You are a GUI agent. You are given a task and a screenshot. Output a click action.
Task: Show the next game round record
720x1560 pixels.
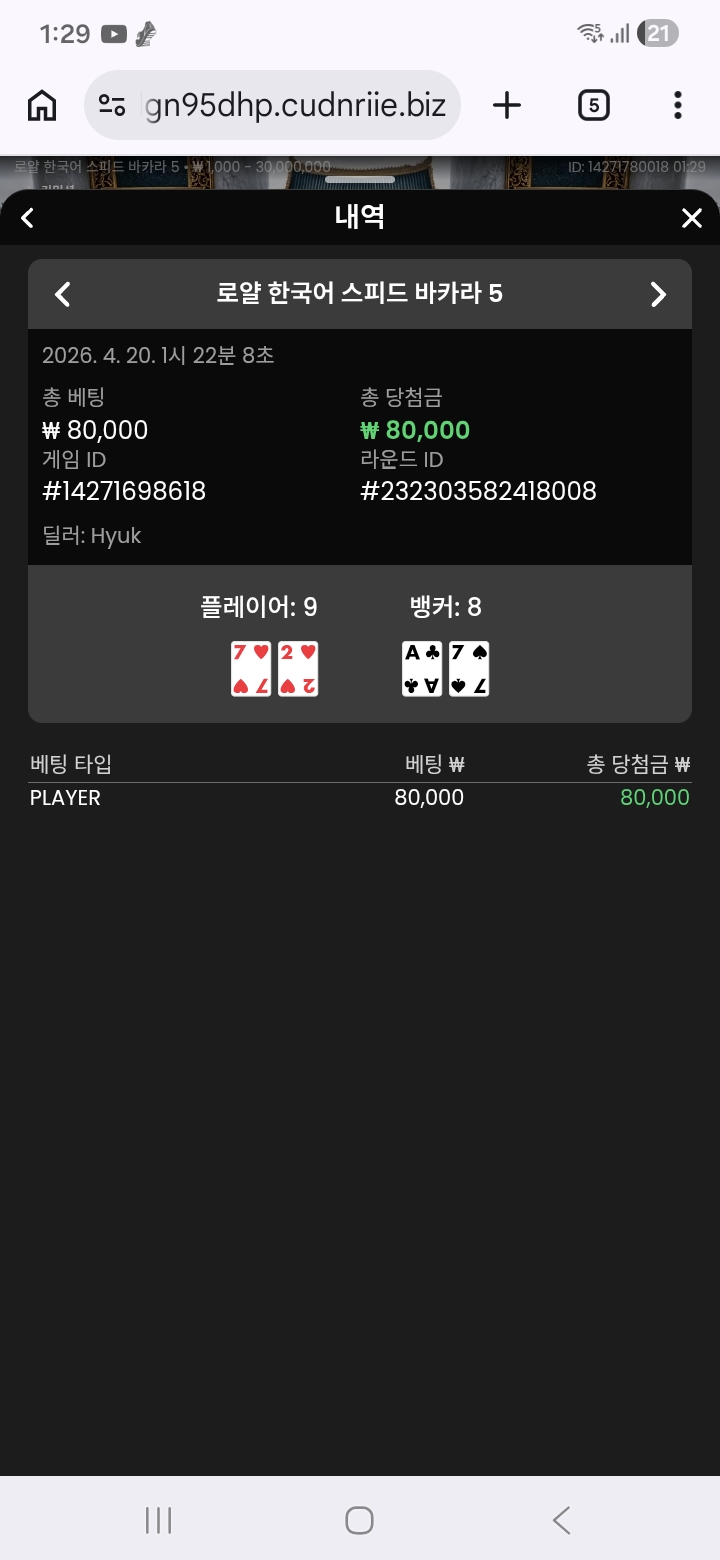coord(657,294)
